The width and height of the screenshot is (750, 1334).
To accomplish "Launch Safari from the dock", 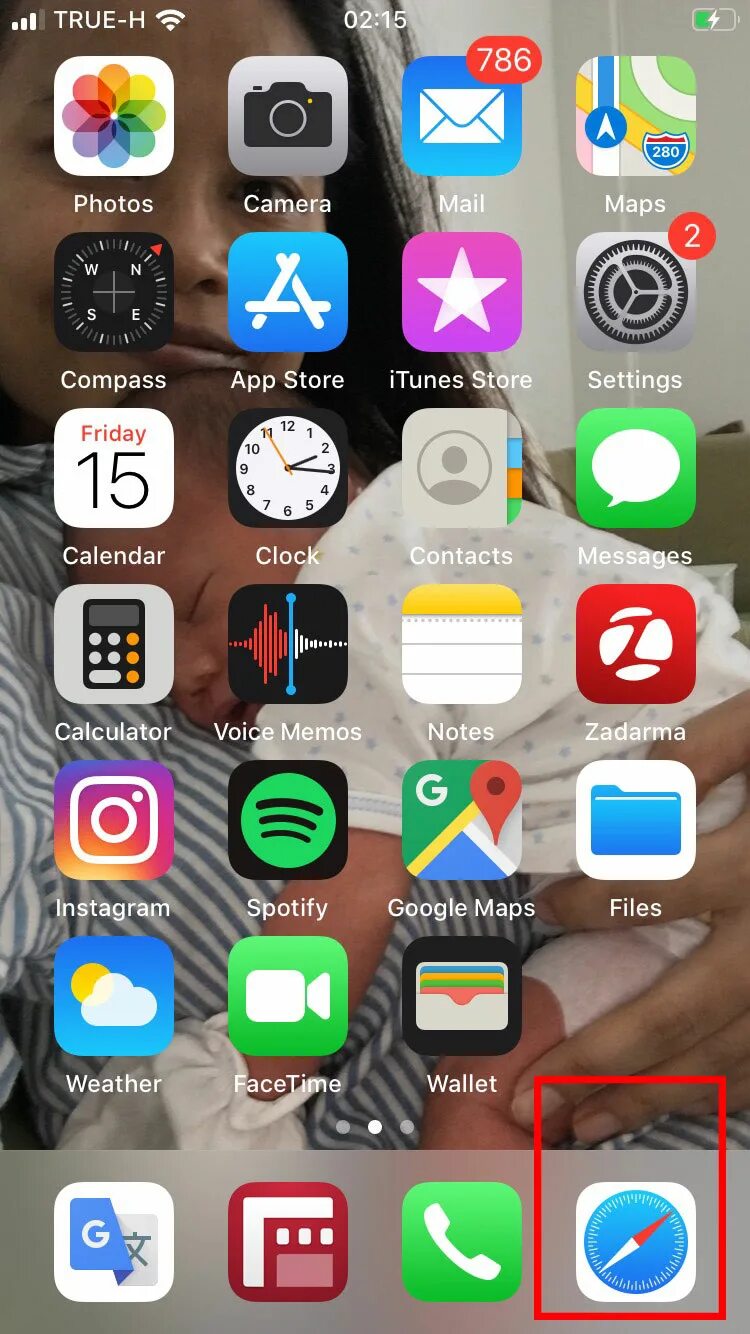I will tap(636, 1242).
